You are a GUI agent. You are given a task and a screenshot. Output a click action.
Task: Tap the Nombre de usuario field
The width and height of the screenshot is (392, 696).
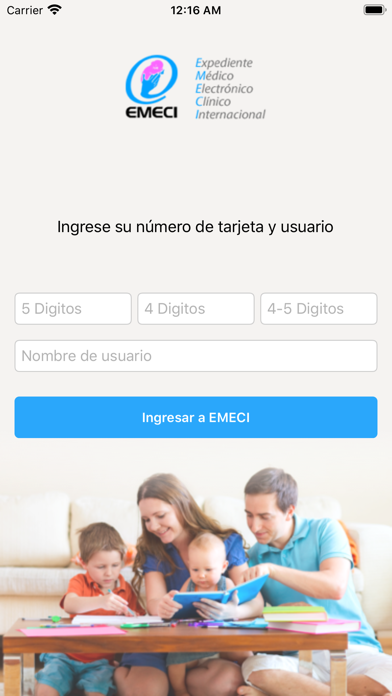[x=196, y=356]
